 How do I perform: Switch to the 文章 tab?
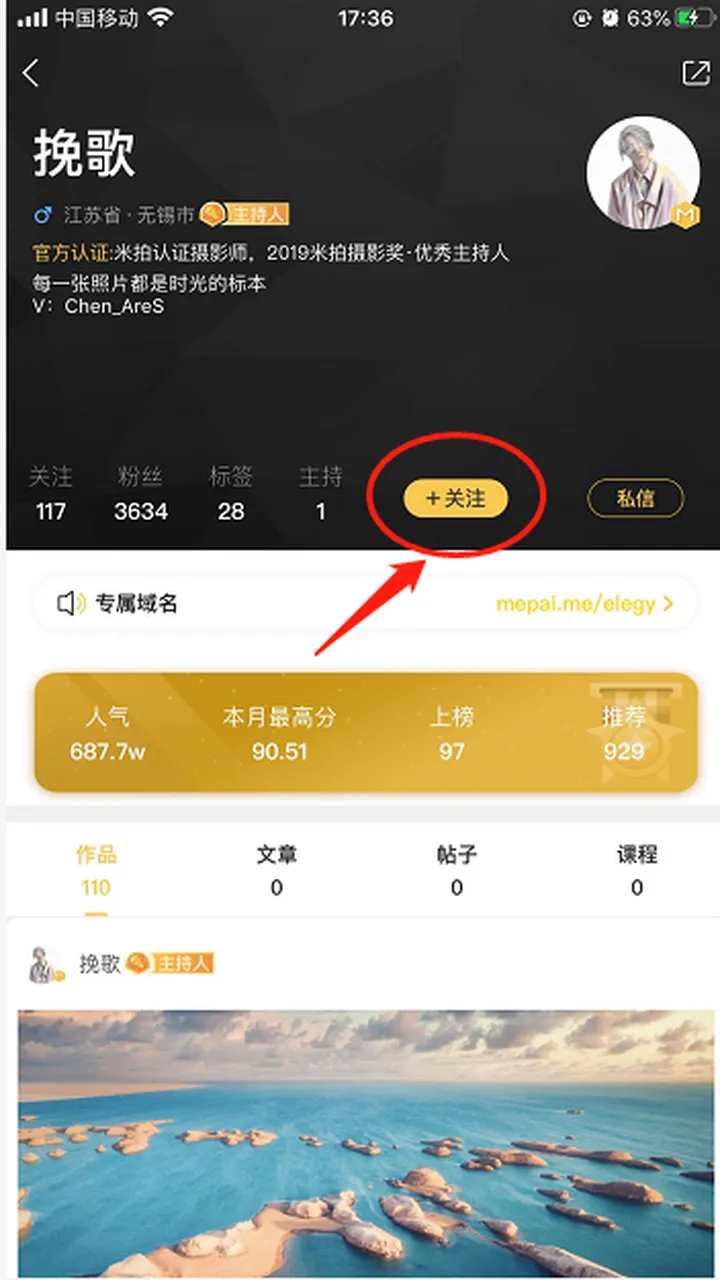coord(276,870)
